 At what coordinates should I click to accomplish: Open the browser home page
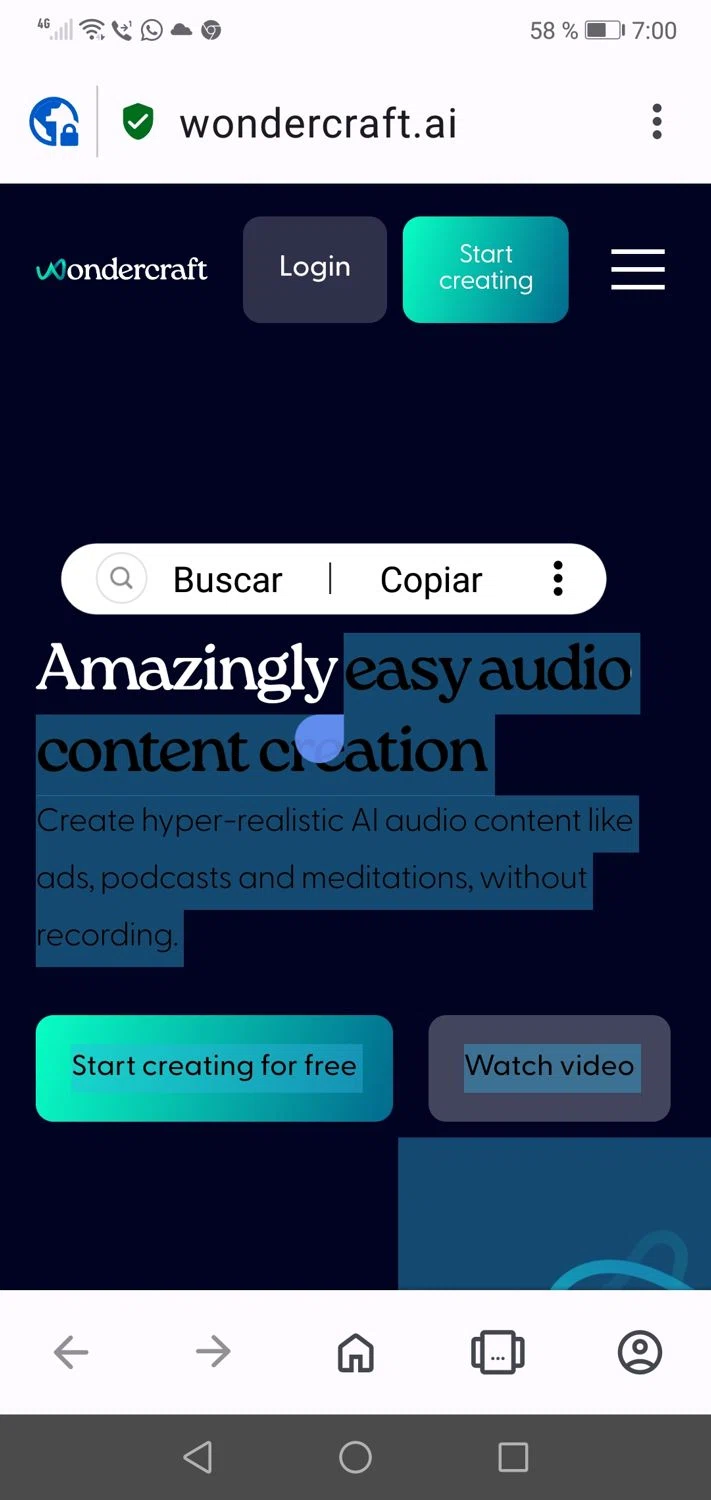pyautogui.click(x=355, y=1353)
